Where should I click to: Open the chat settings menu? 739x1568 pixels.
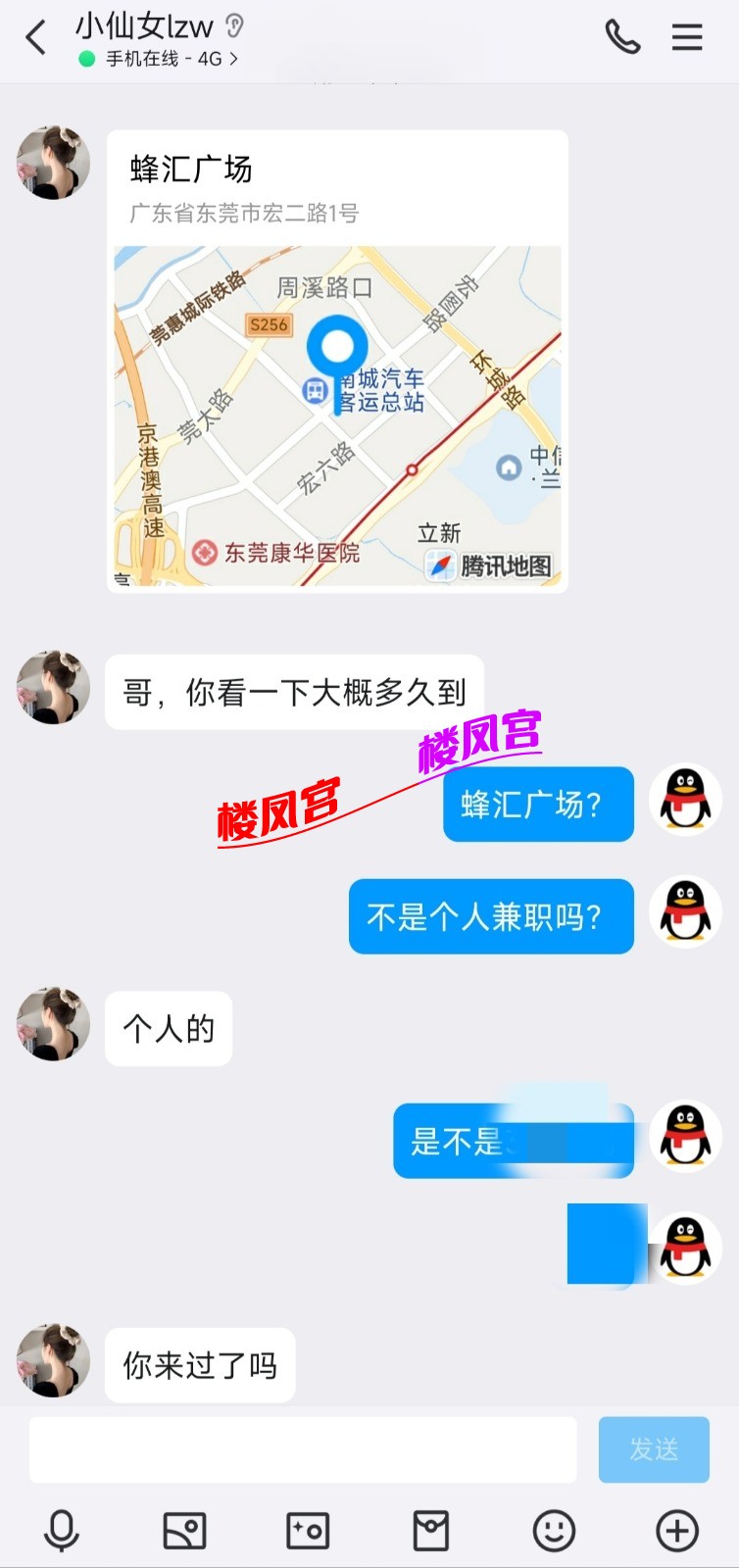pyautogui.click(x=687, y=37)
